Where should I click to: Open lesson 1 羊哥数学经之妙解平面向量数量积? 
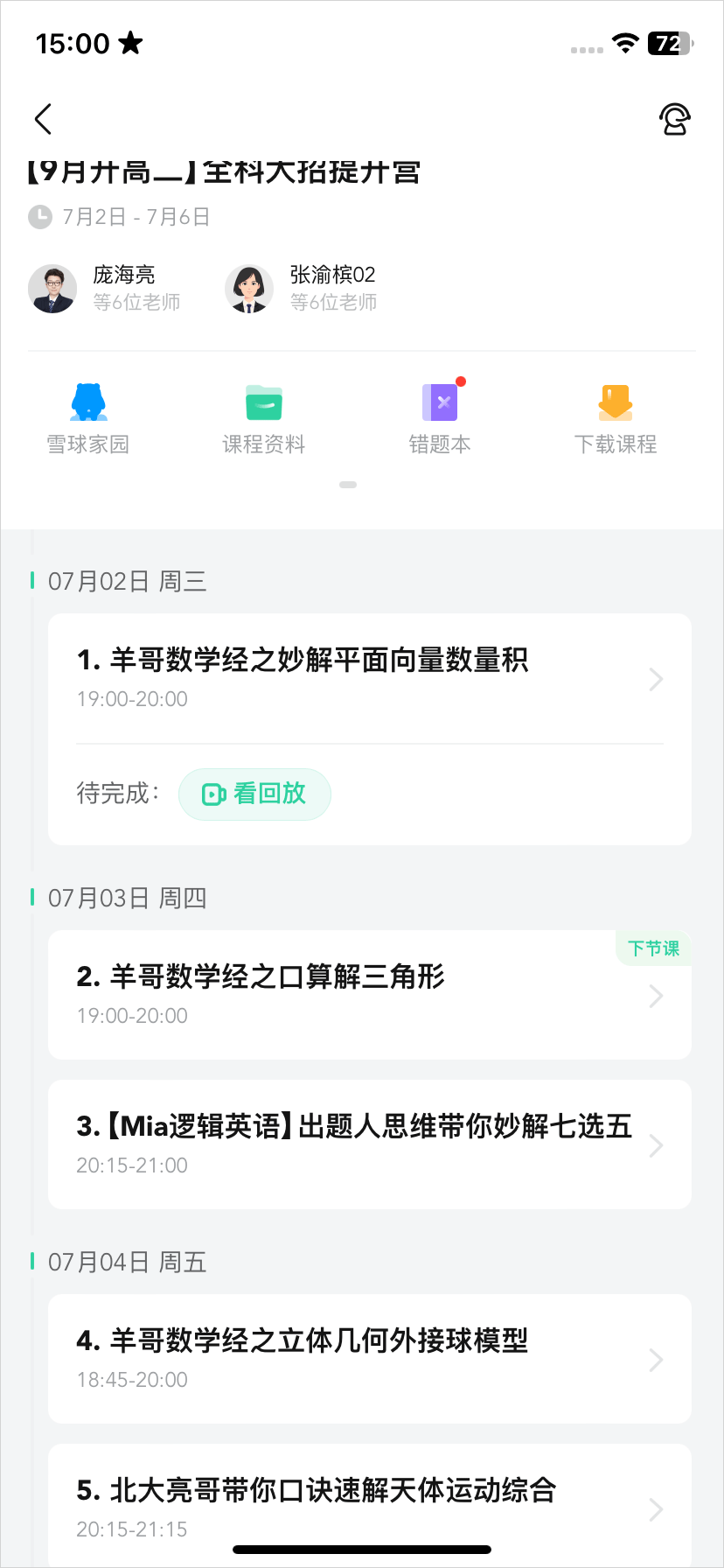367,677
